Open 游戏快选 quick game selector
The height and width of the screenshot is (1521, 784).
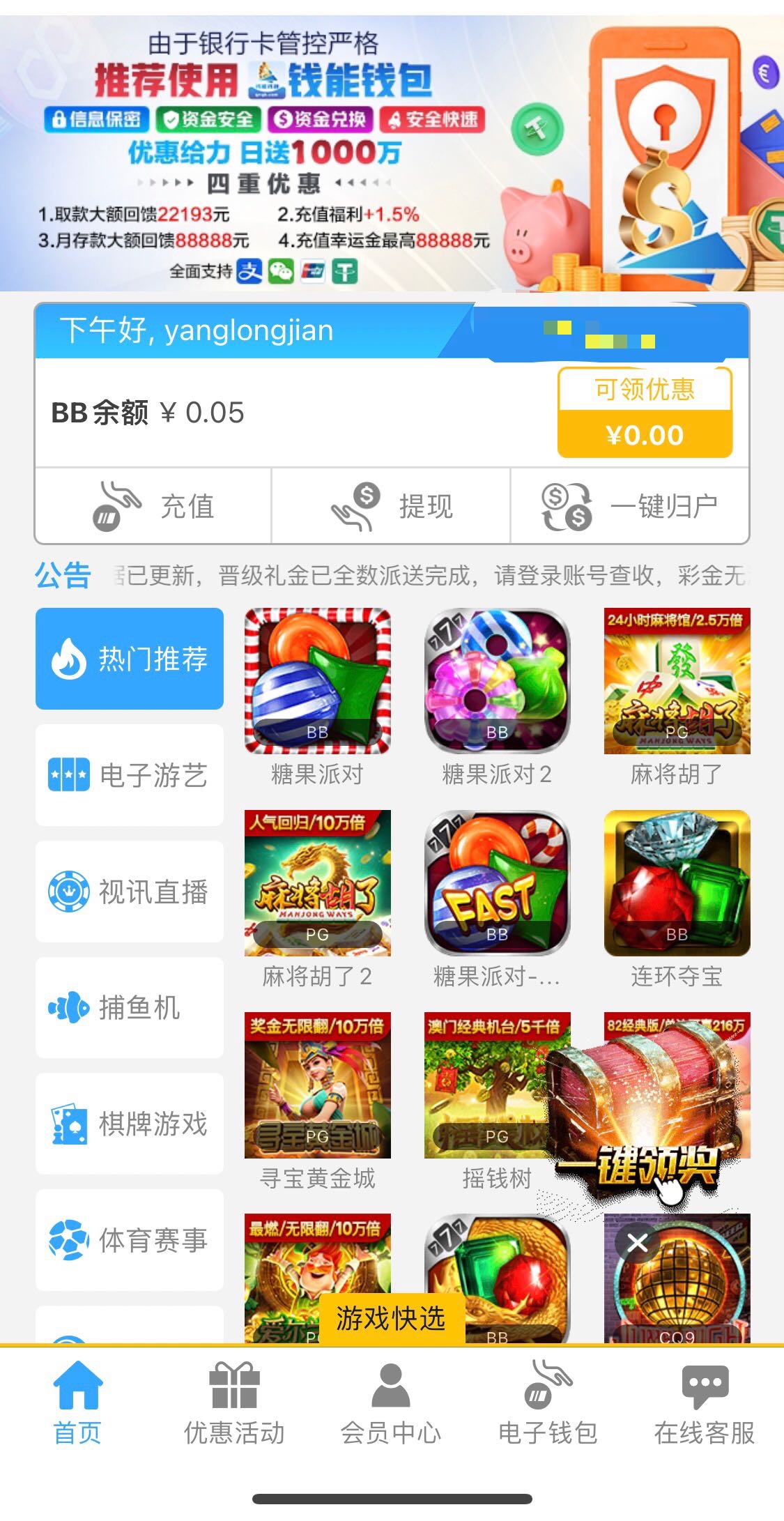point(391,1319)
